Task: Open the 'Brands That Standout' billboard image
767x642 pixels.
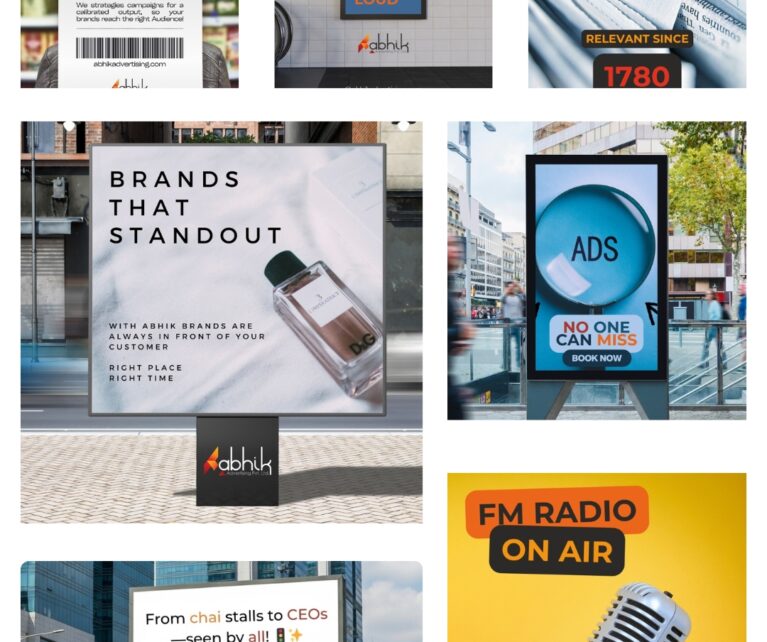Action: (x=221, y=322)
